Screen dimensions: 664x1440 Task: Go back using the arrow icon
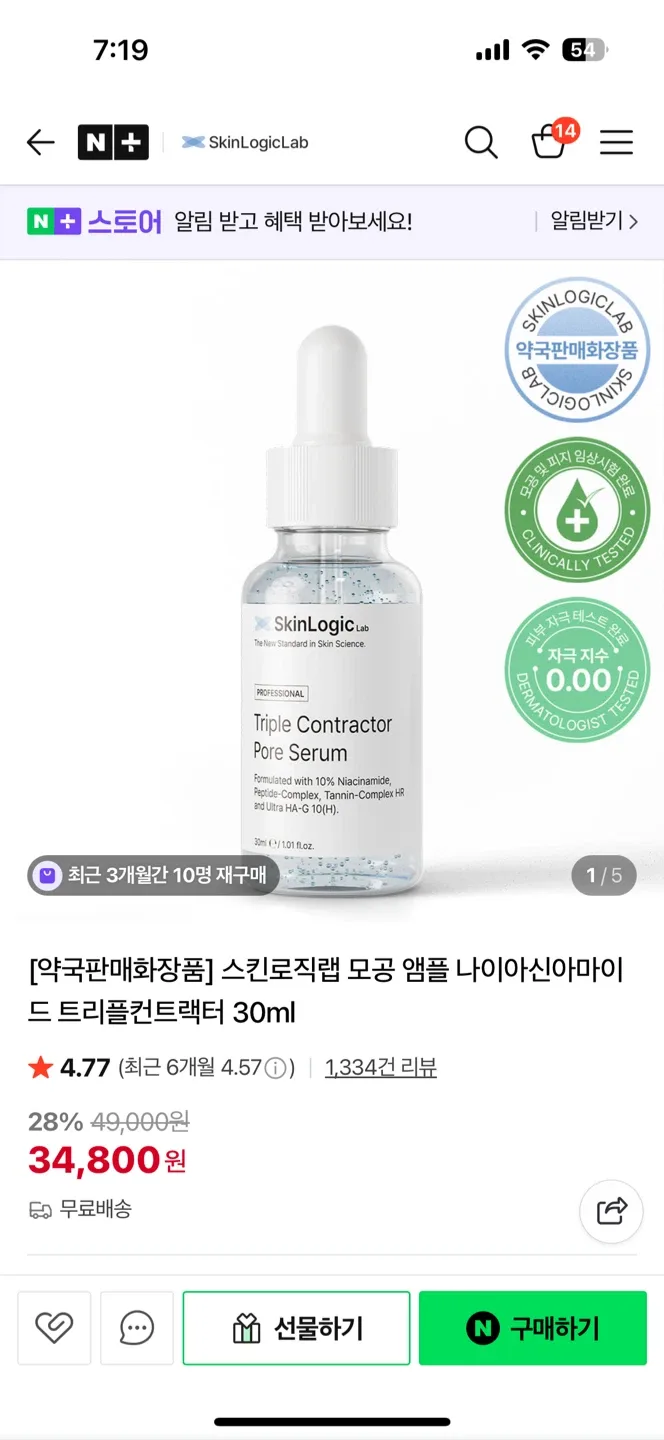click(x=40, y=143)
